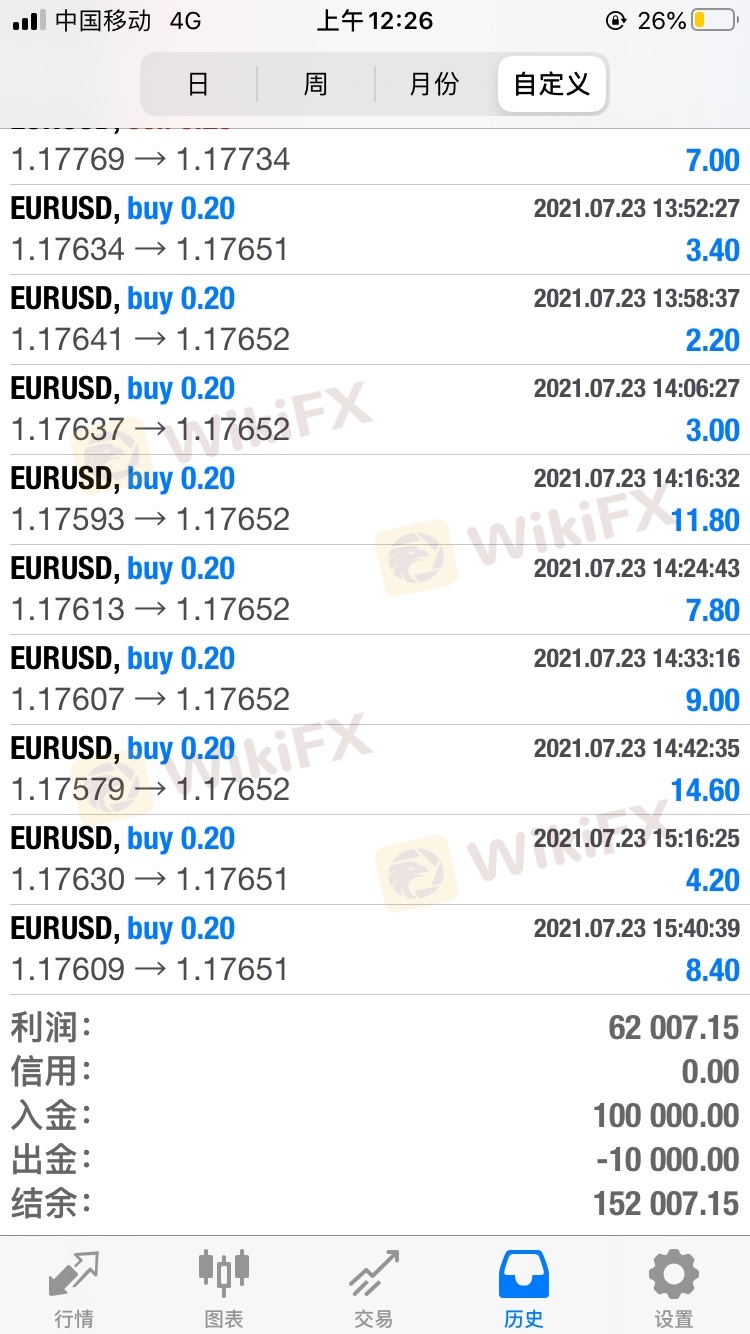
Task: Expand the EURUSD trade with 11.80 profit
Action: 375,499
